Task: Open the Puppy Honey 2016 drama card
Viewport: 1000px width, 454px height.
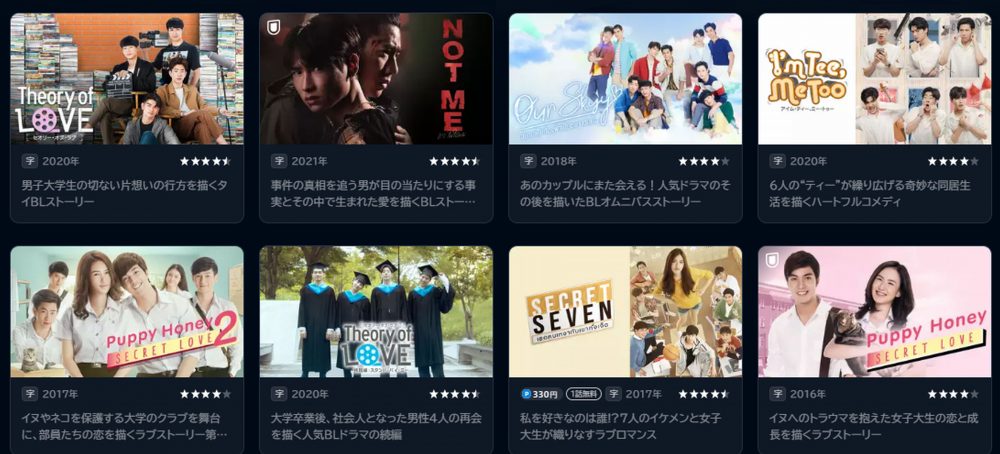Action: point(874,312)
